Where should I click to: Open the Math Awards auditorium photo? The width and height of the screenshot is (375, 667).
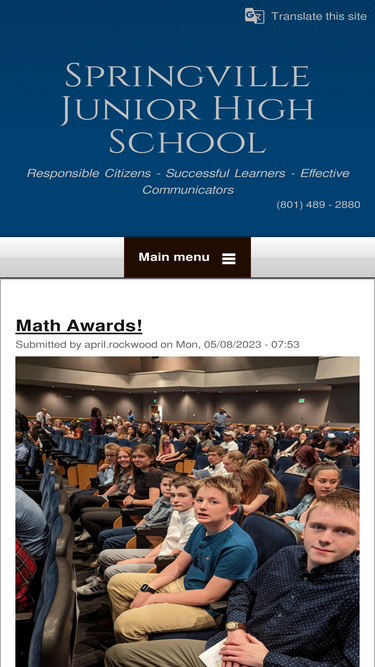[188, 512]
